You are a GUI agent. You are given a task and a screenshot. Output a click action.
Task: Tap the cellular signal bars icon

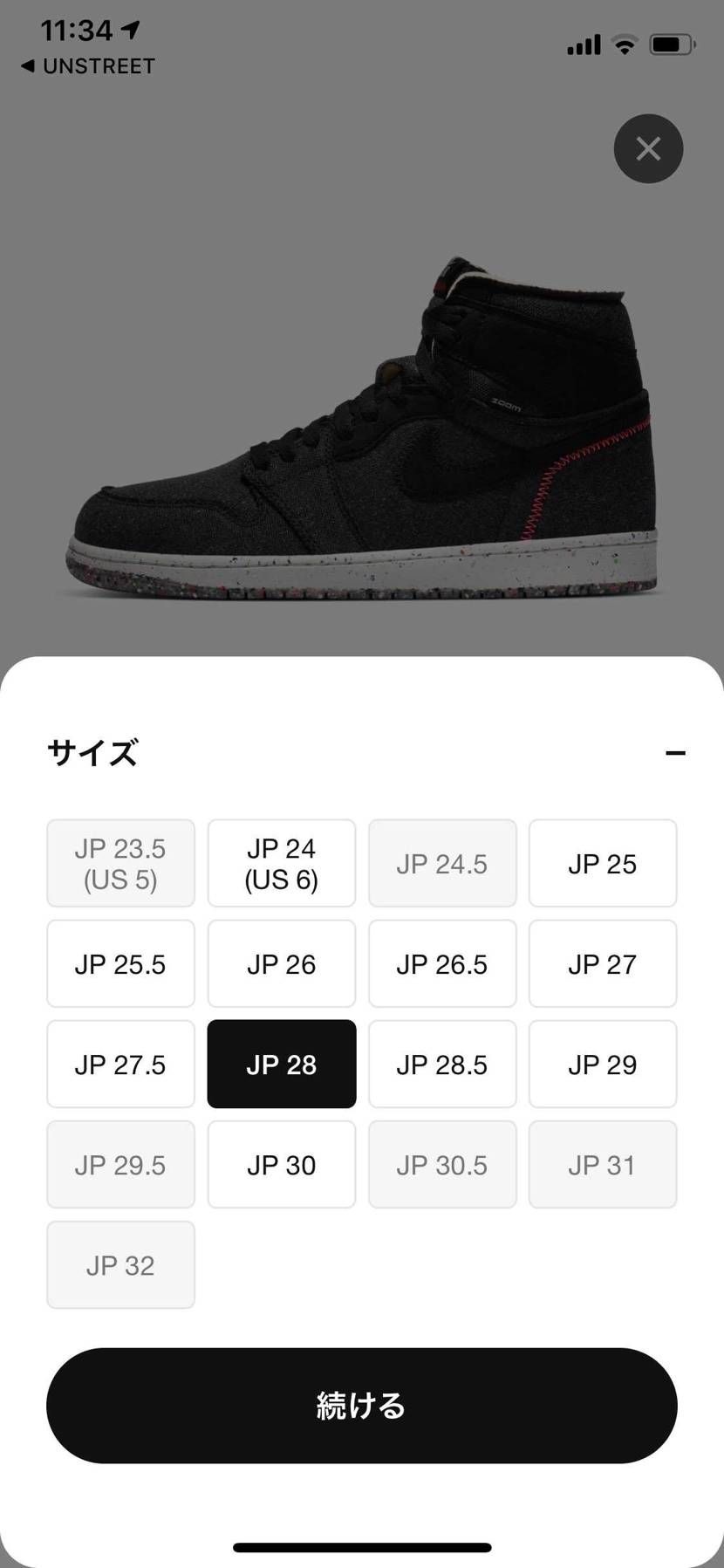581,42
